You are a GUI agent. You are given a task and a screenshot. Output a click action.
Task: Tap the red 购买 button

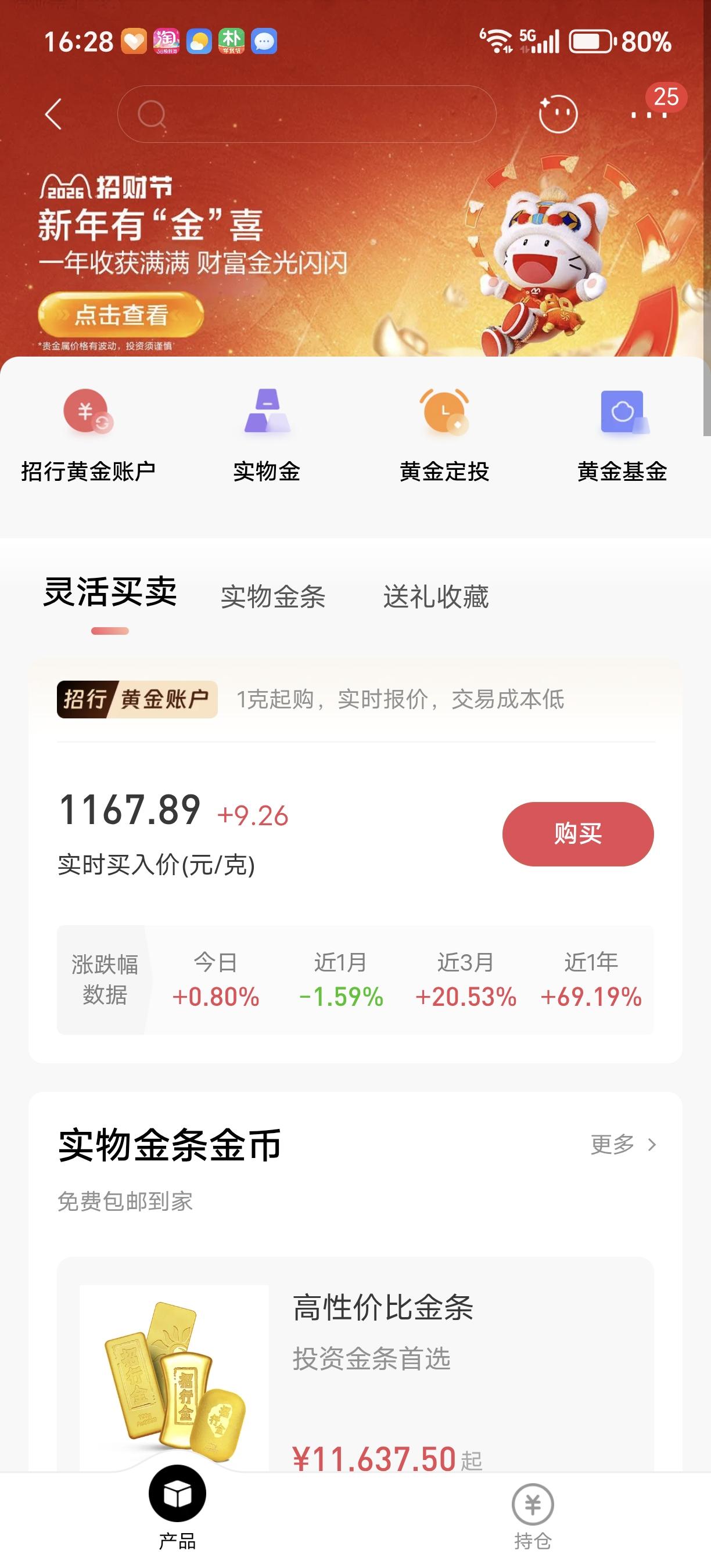tap(577, 835)
